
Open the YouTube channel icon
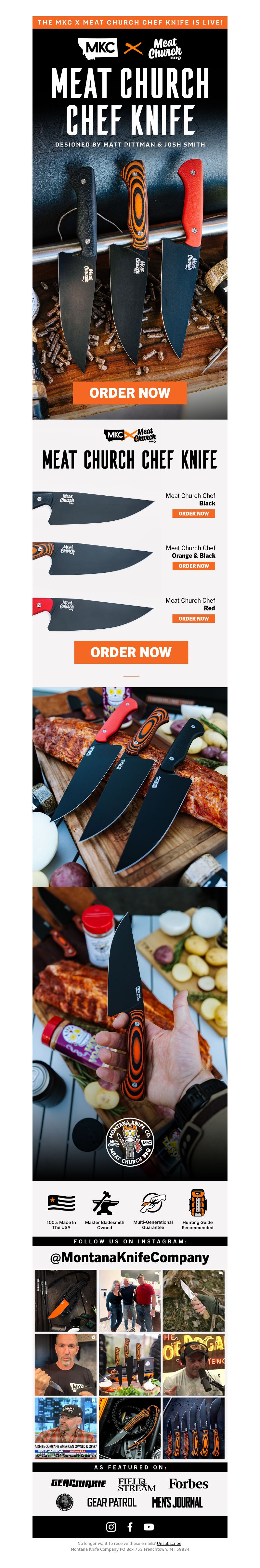pyautogui.click(x=149, y=1527)
